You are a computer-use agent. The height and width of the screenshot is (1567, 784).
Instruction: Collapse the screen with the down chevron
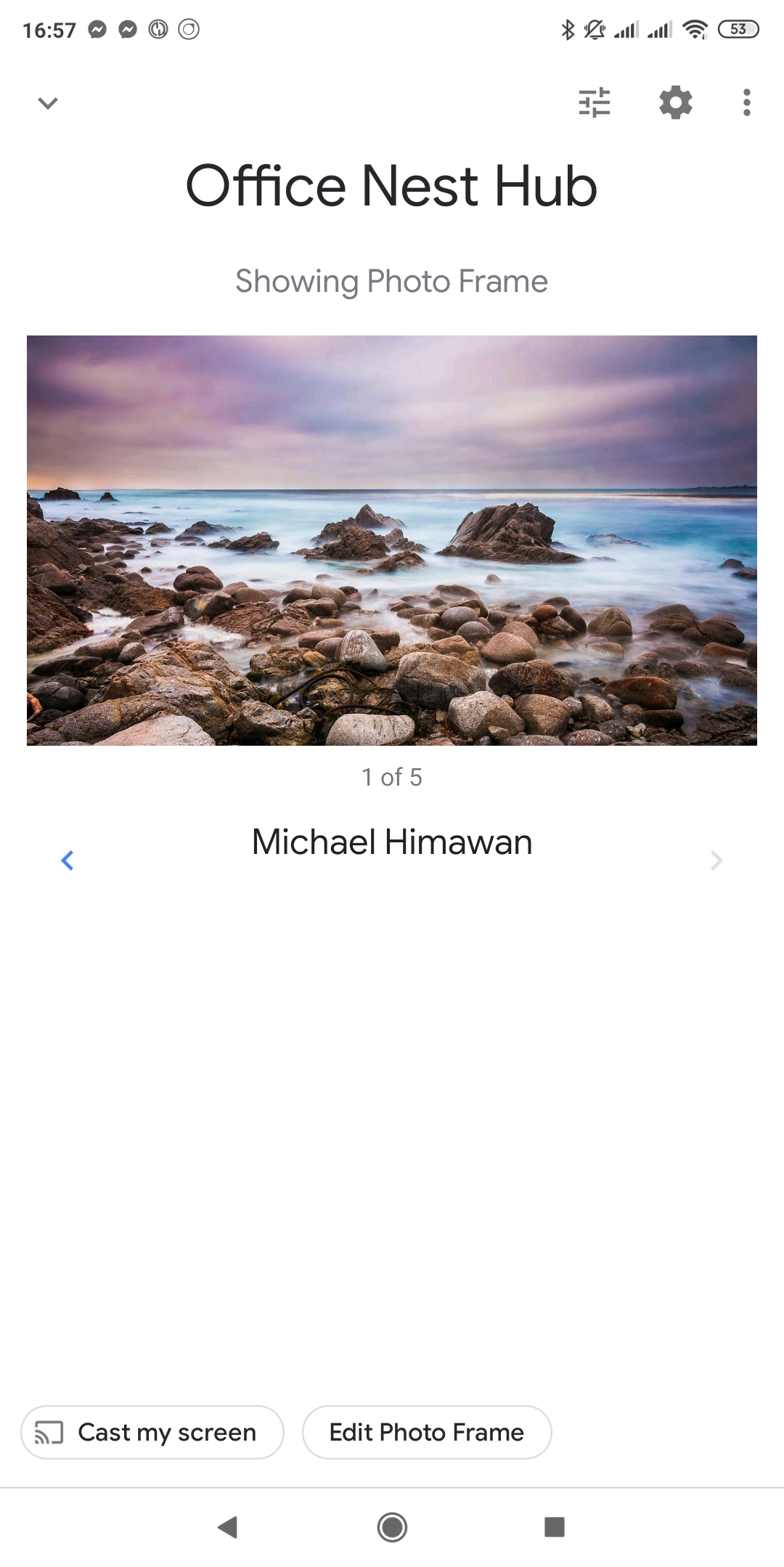[x=47, y=103]
